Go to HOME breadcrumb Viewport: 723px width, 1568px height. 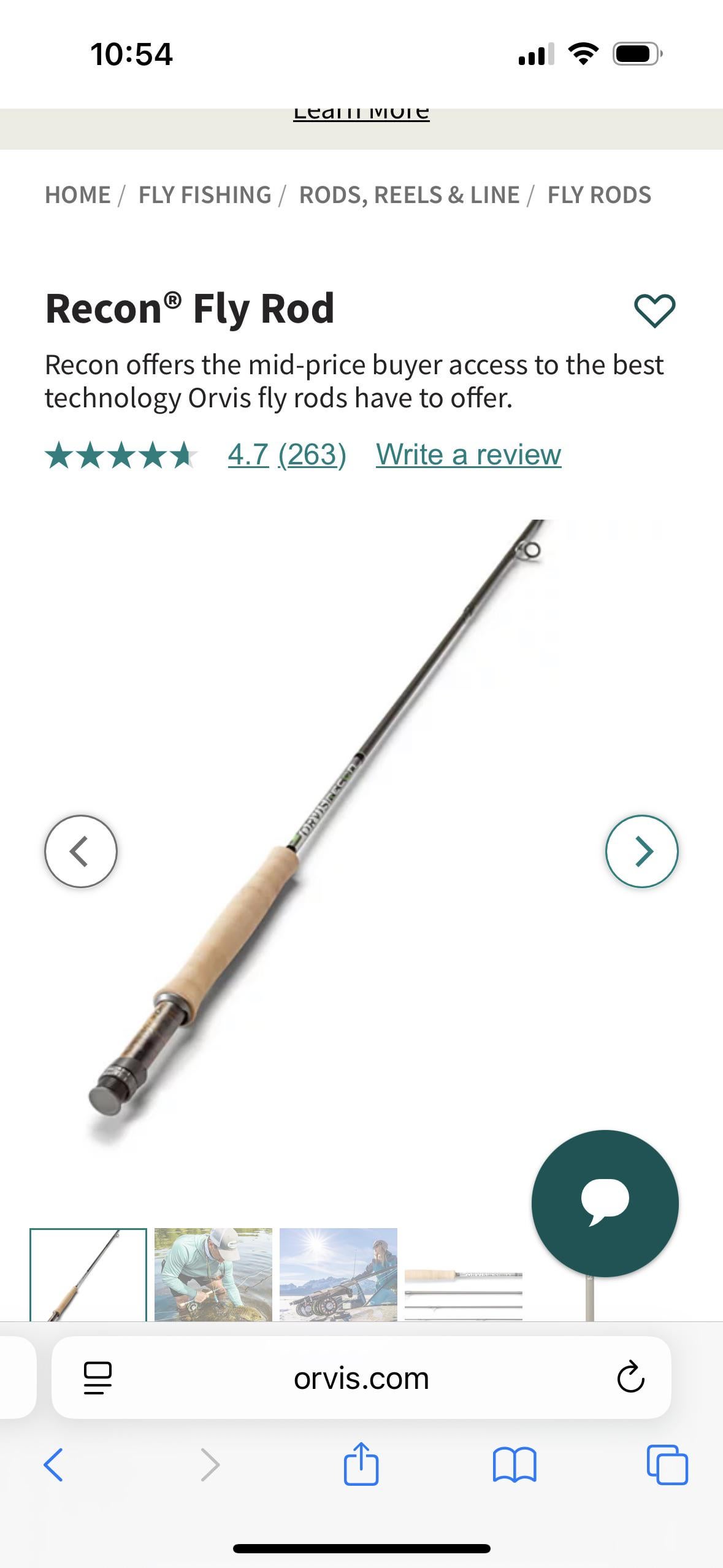click(x=77, y=195)
